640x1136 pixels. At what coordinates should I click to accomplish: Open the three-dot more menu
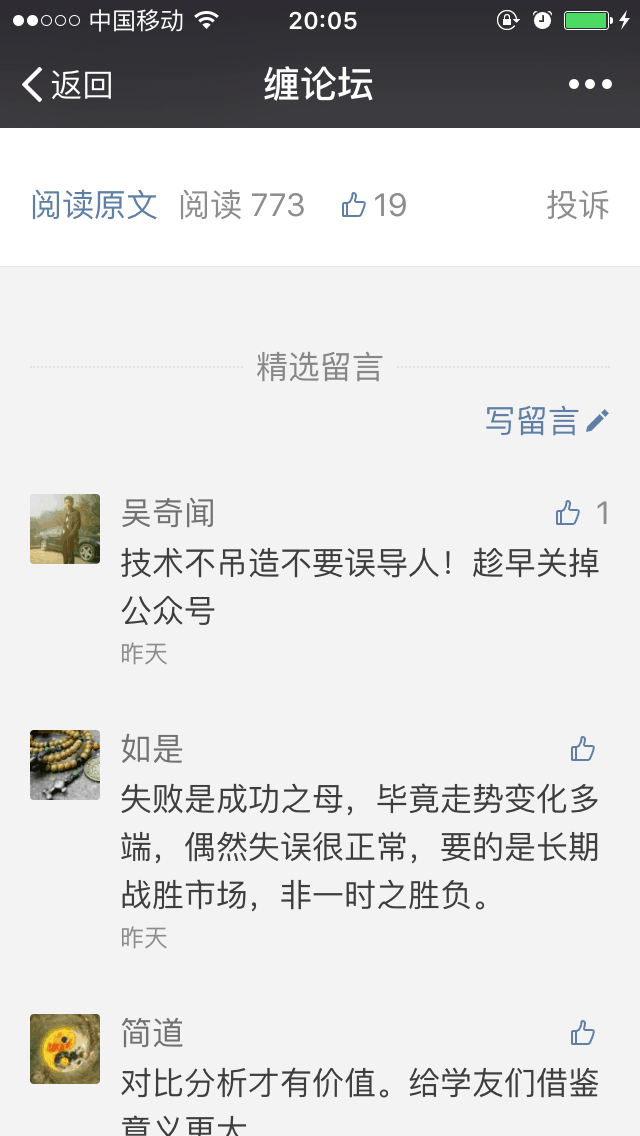click(x=590, y=85)
